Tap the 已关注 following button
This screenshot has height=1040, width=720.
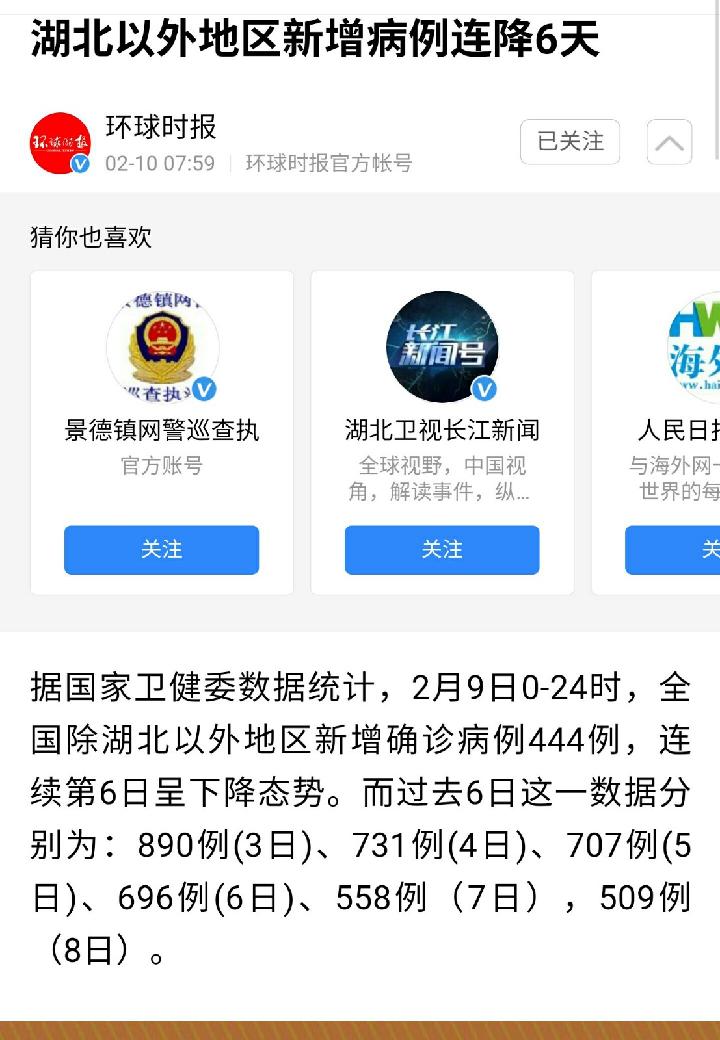pos(570,142)
